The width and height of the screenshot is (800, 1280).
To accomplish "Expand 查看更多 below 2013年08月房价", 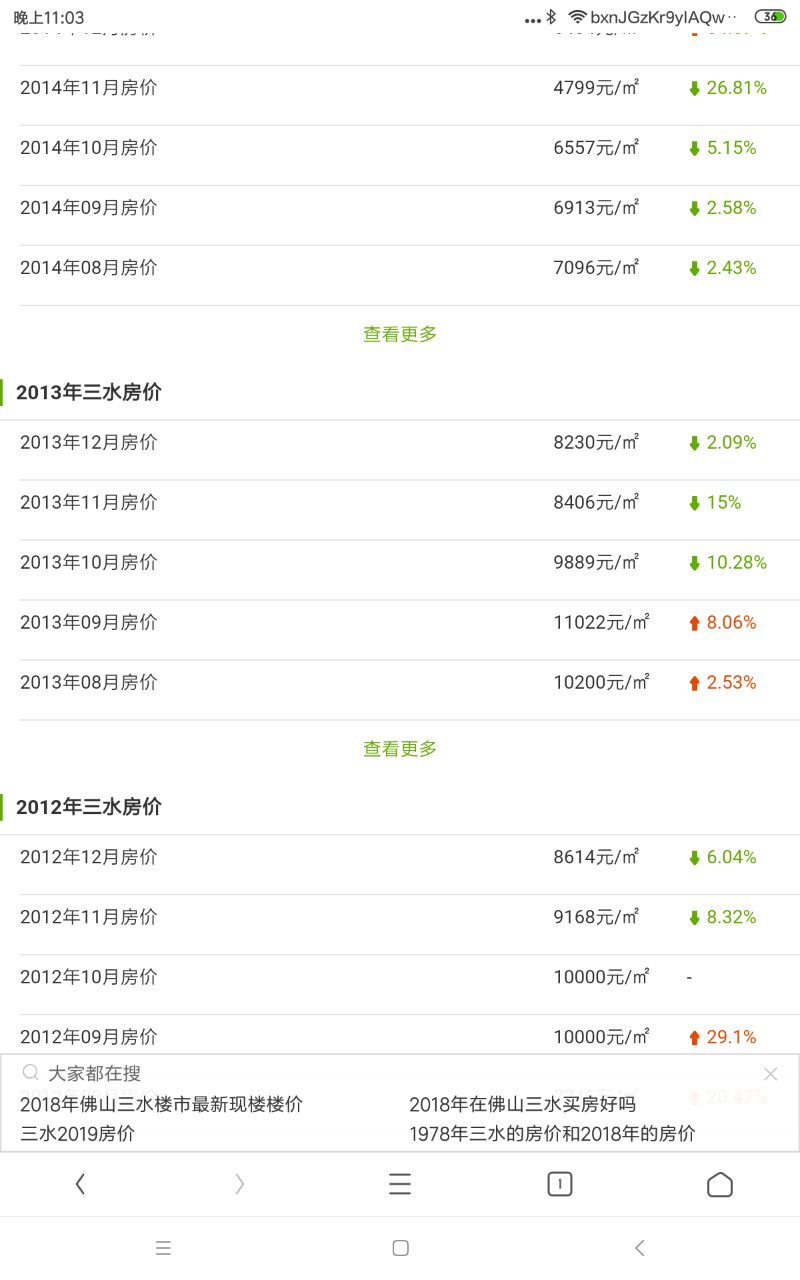I will pos(400,748).
